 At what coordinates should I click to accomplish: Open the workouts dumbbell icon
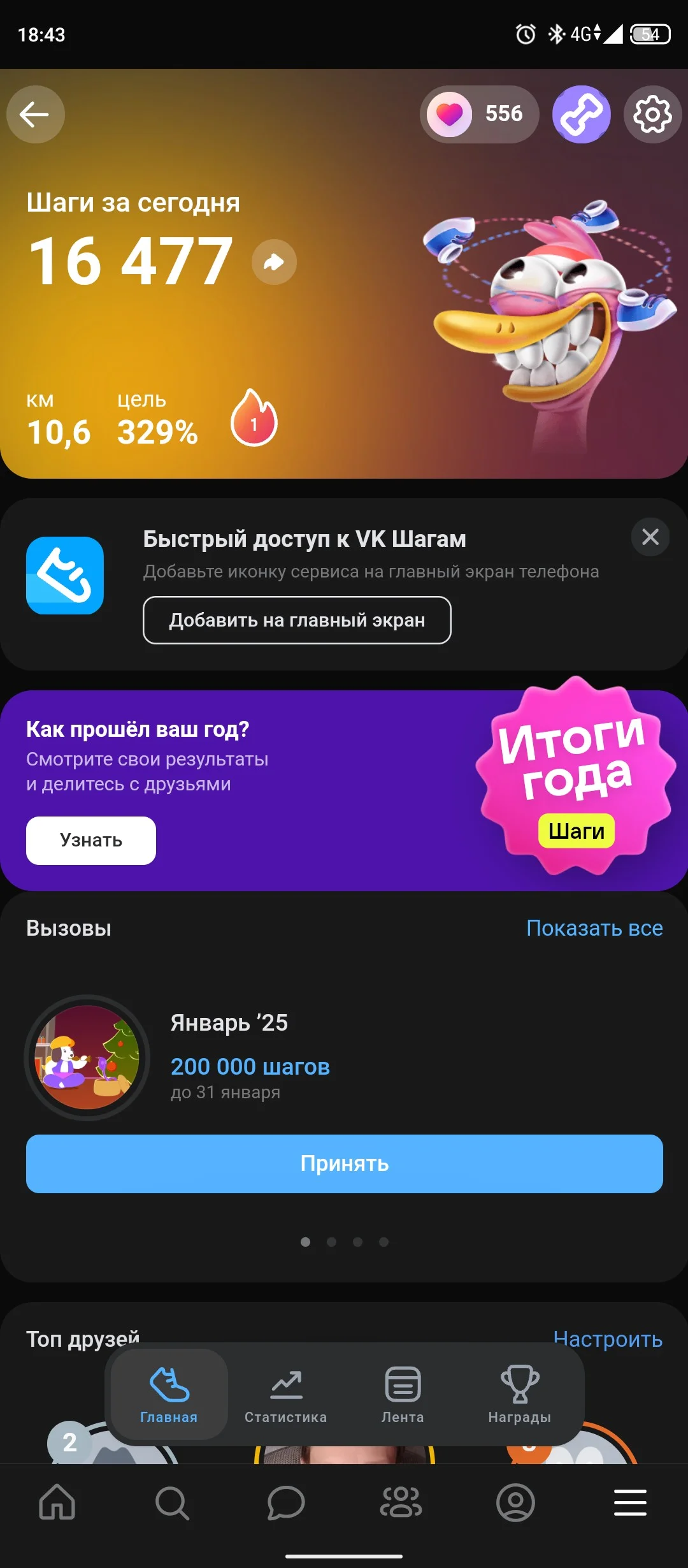(x=582, y=113)
